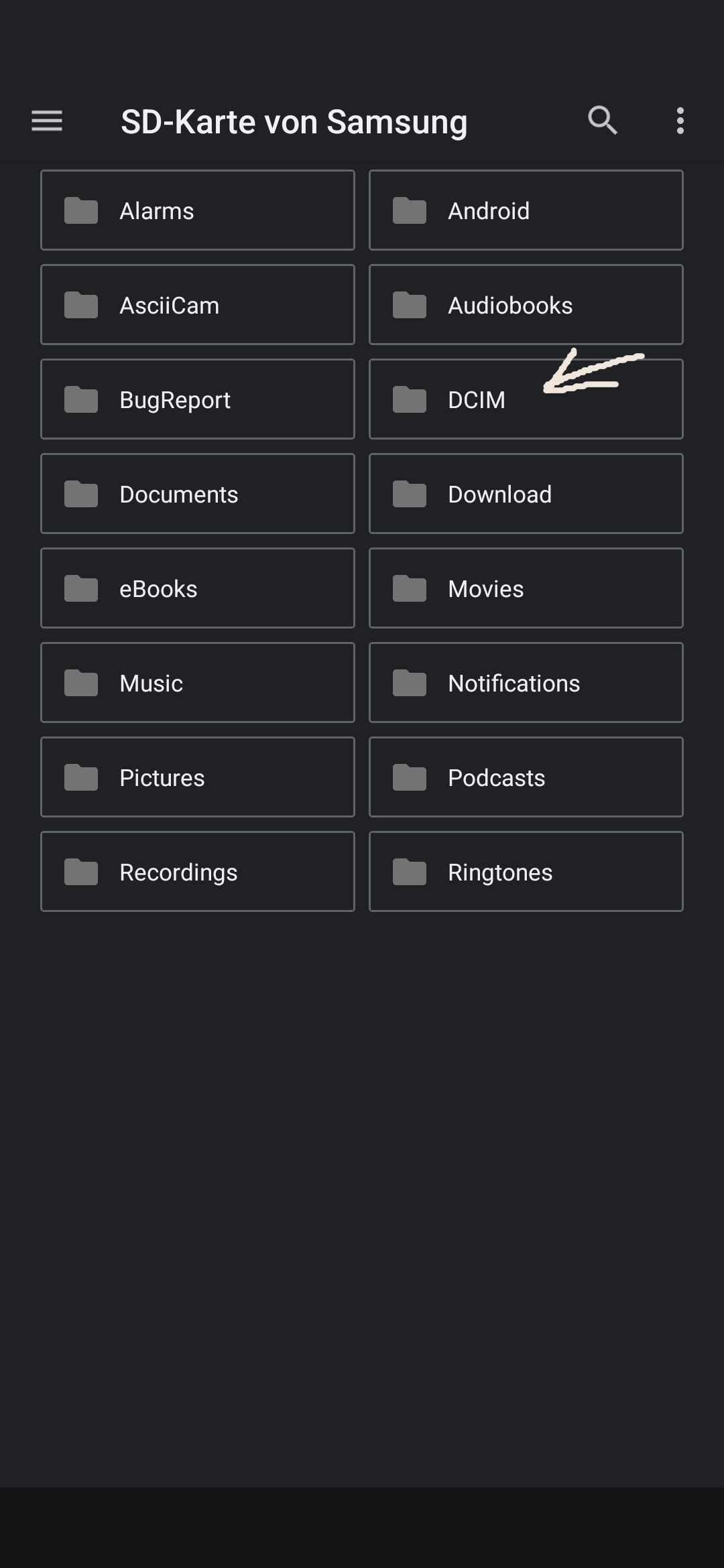Click the search magnifier icon
Viewport: 724px width, 1568px height.
pyautogui.click(x=601, y=121)
